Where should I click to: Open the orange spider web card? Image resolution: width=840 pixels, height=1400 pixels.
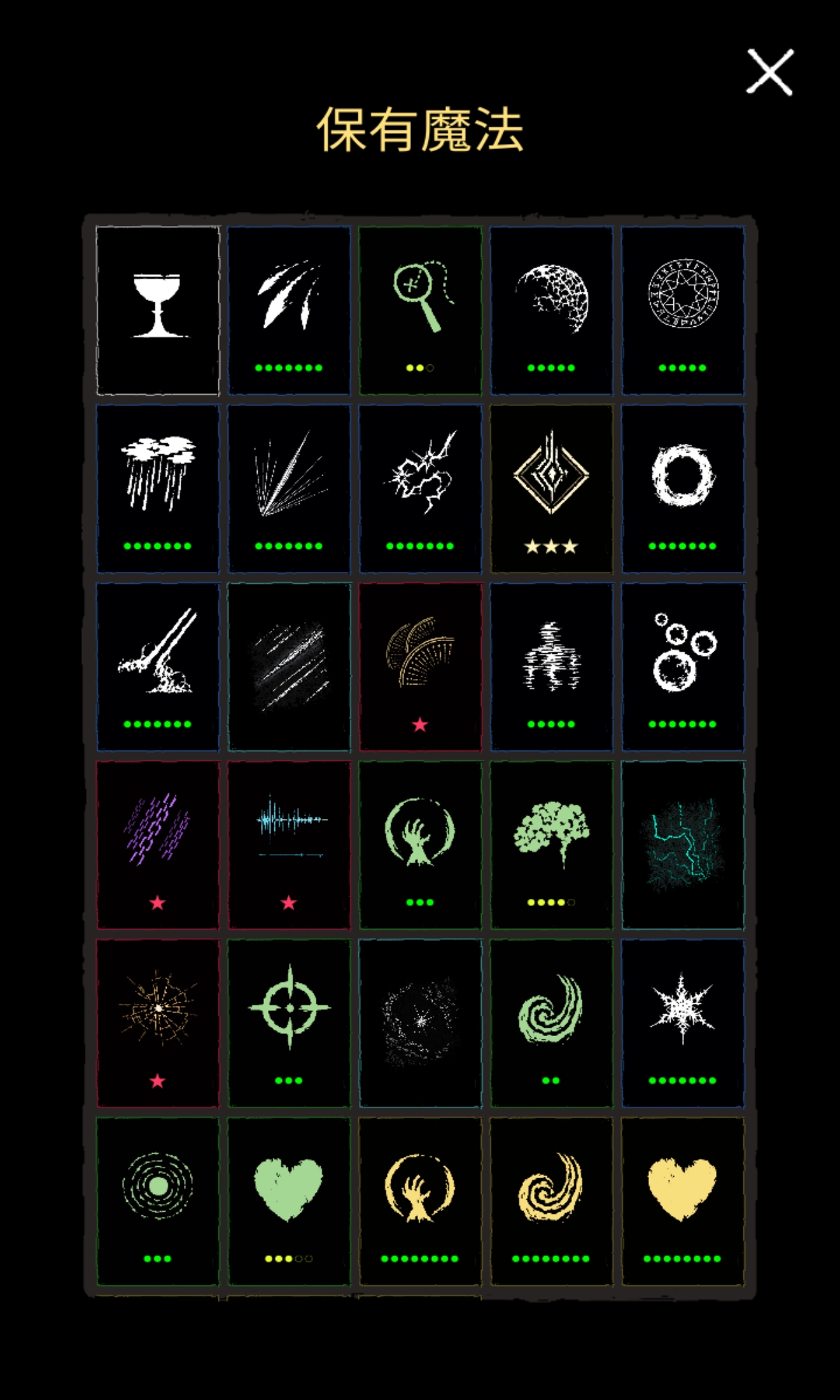point(157,1023)
